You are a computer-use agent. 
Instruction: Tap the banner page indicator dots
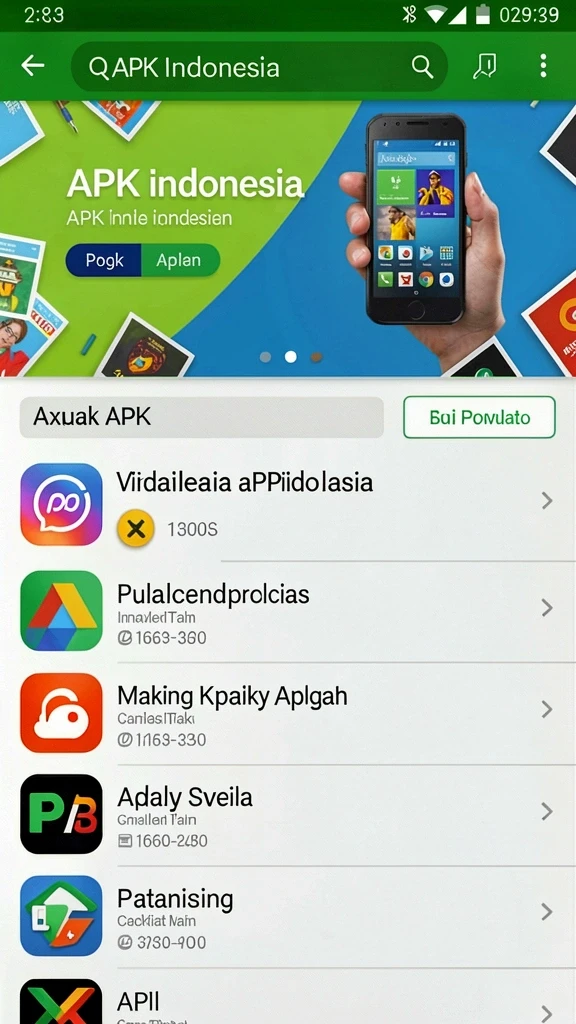coord(291,357)
